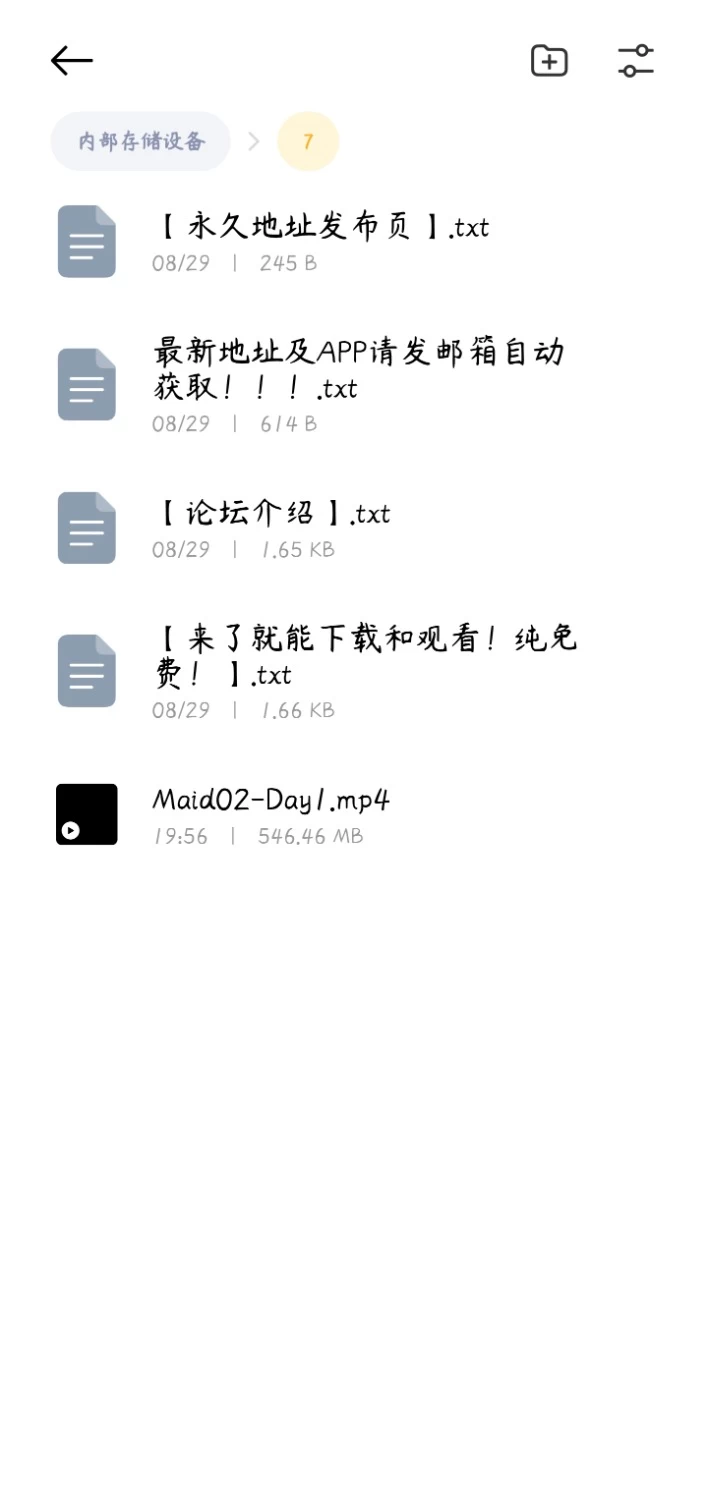Select the folder 7 breadcrumb chip

click(308, 141)
